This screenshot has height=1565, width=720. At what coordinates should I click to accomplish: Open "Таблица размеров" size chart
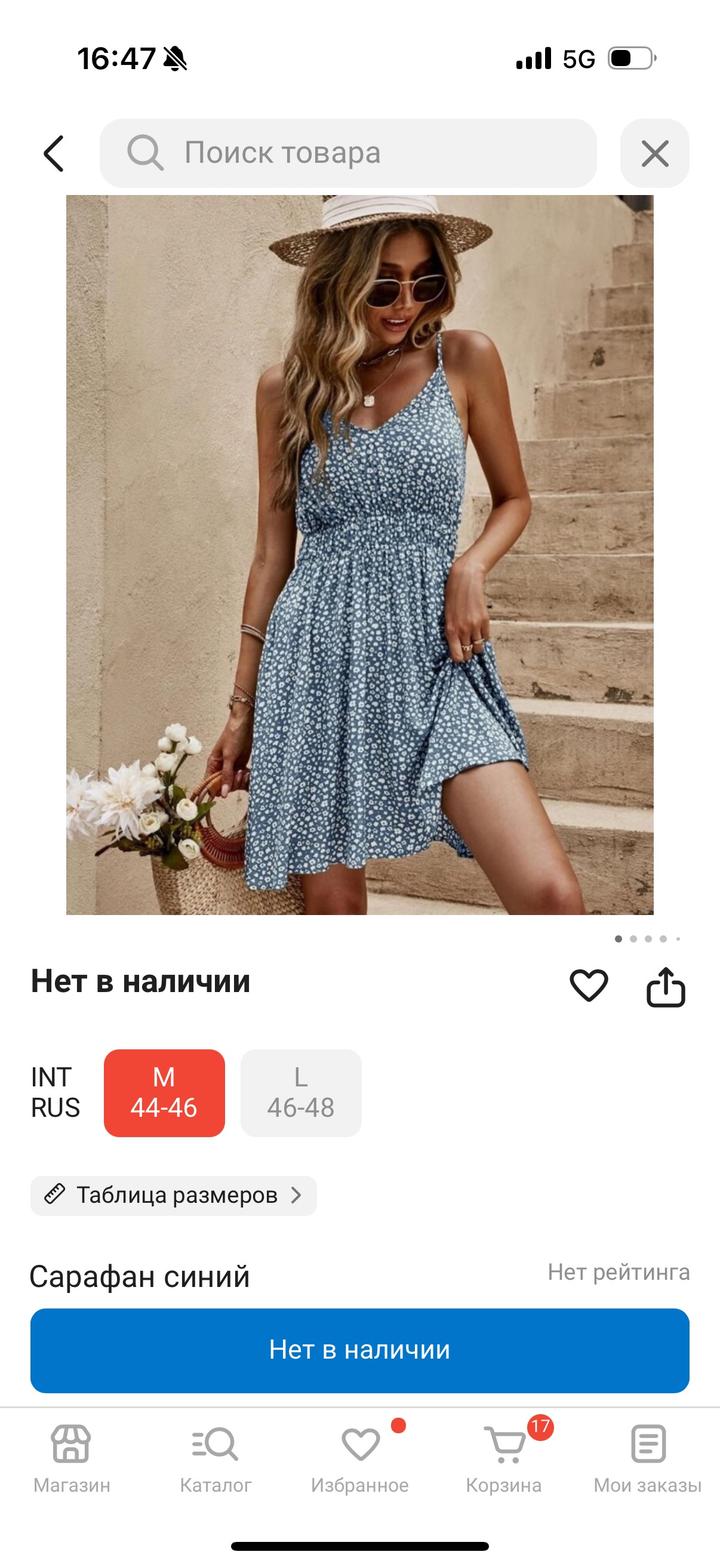tap(174, 1195)
